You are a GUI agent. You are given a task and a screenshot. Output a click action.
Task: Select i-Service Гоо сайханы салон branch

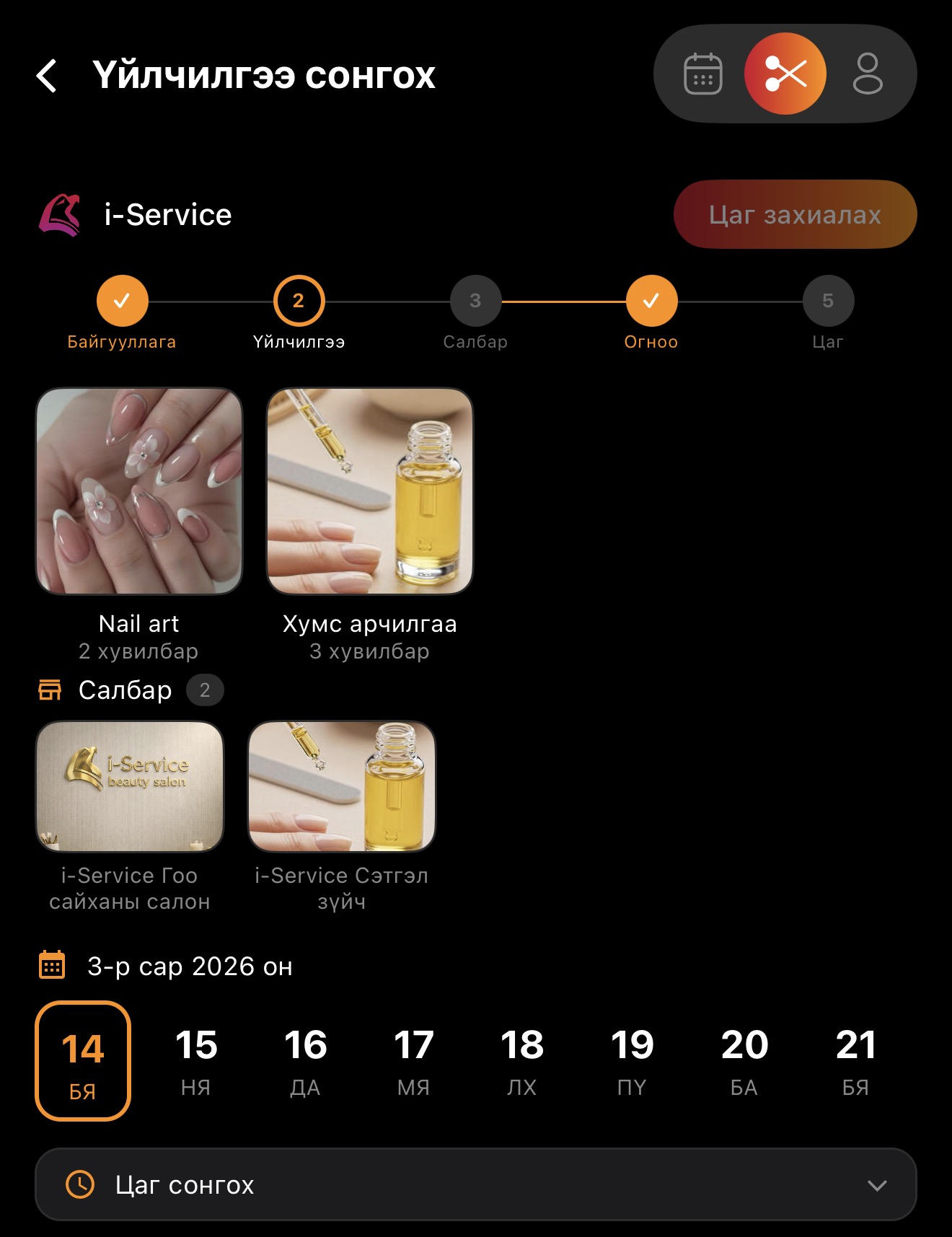130,787
